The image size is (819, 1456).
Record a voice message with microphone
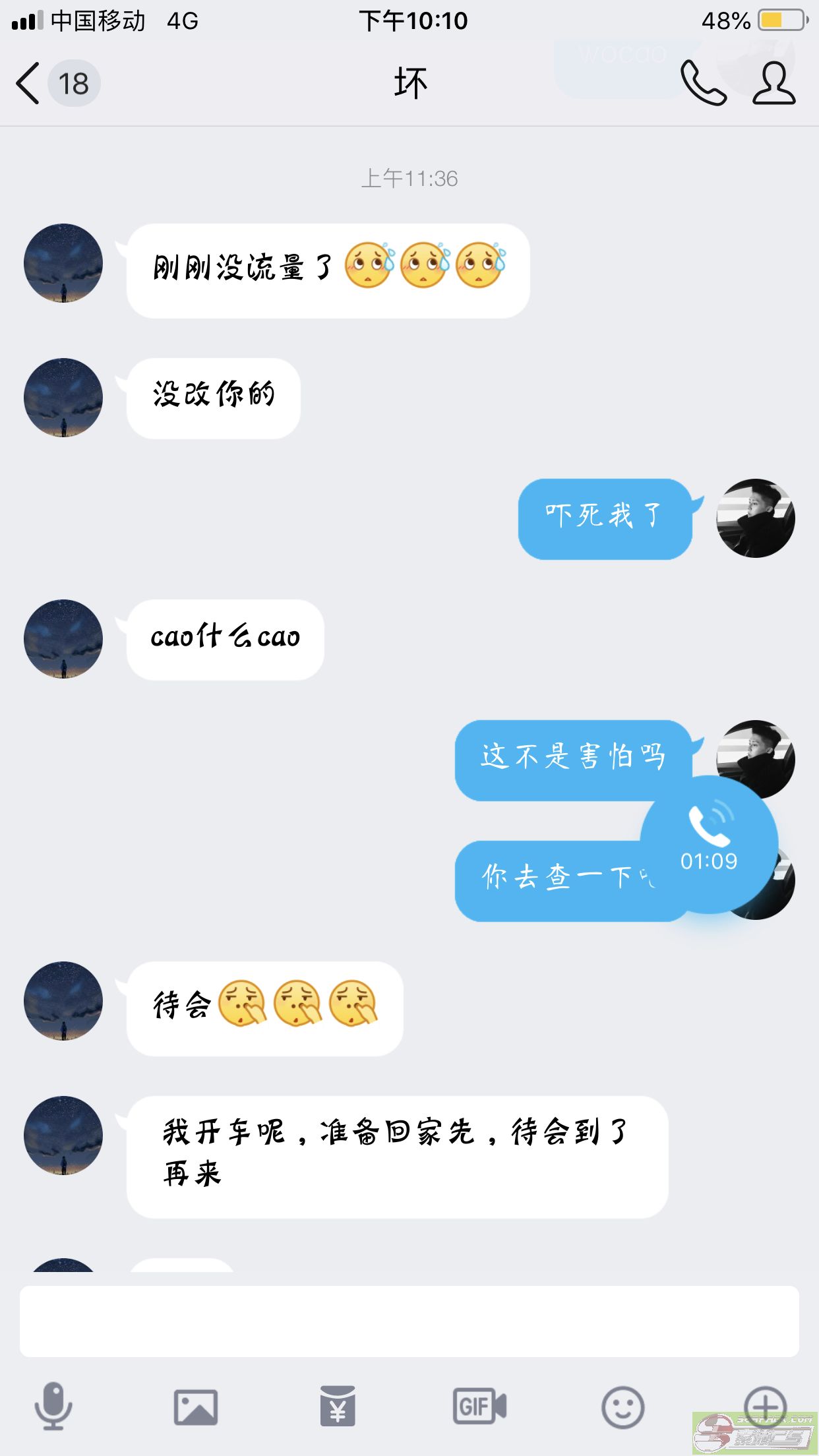(53, 1407)
